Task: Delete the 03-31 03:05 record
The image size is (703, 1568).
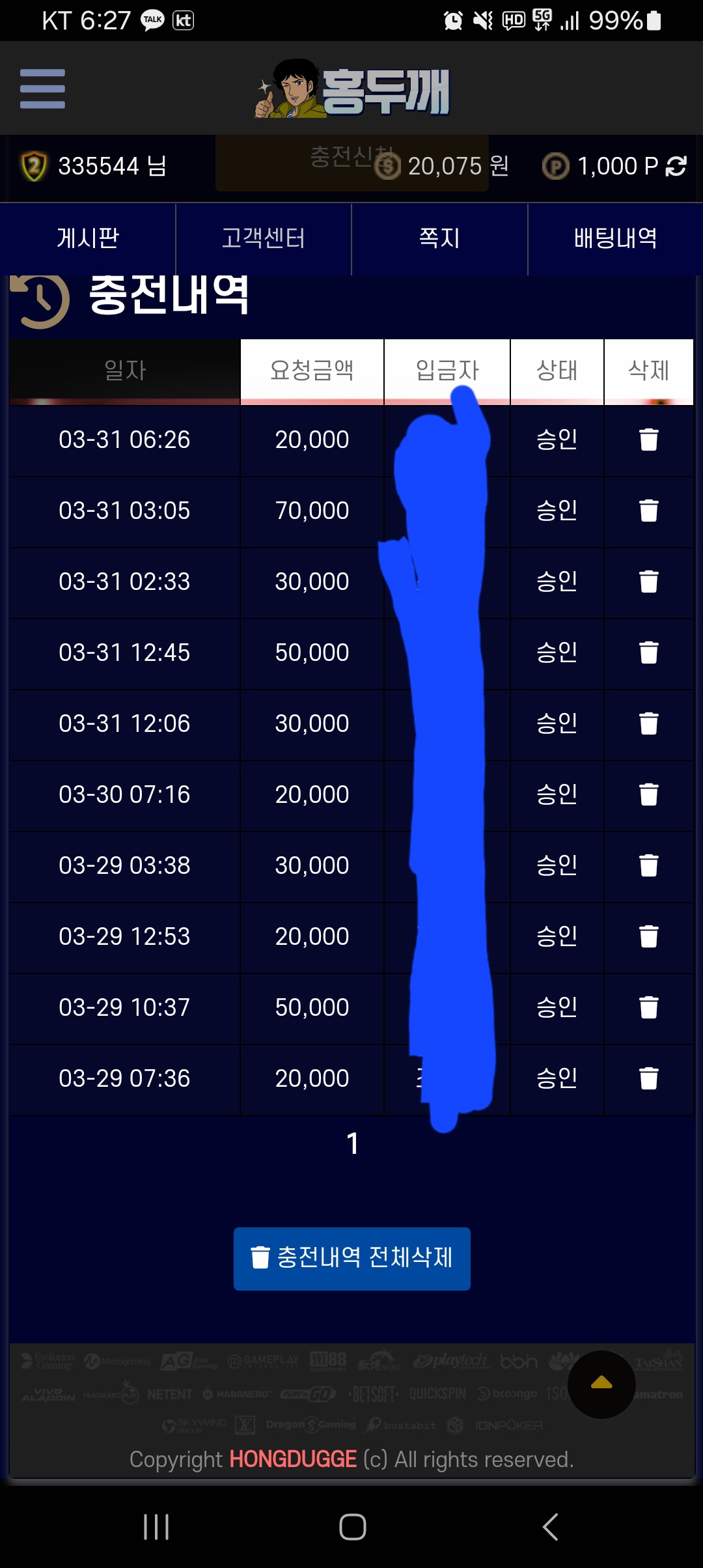Action: [648, 511]
